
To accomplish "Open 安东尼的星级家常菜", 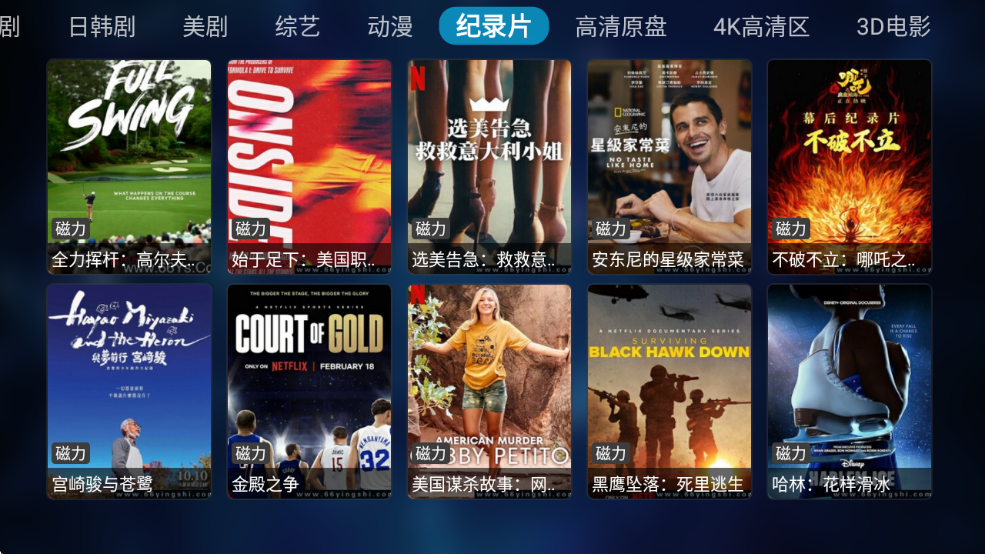I will [669, 166].
